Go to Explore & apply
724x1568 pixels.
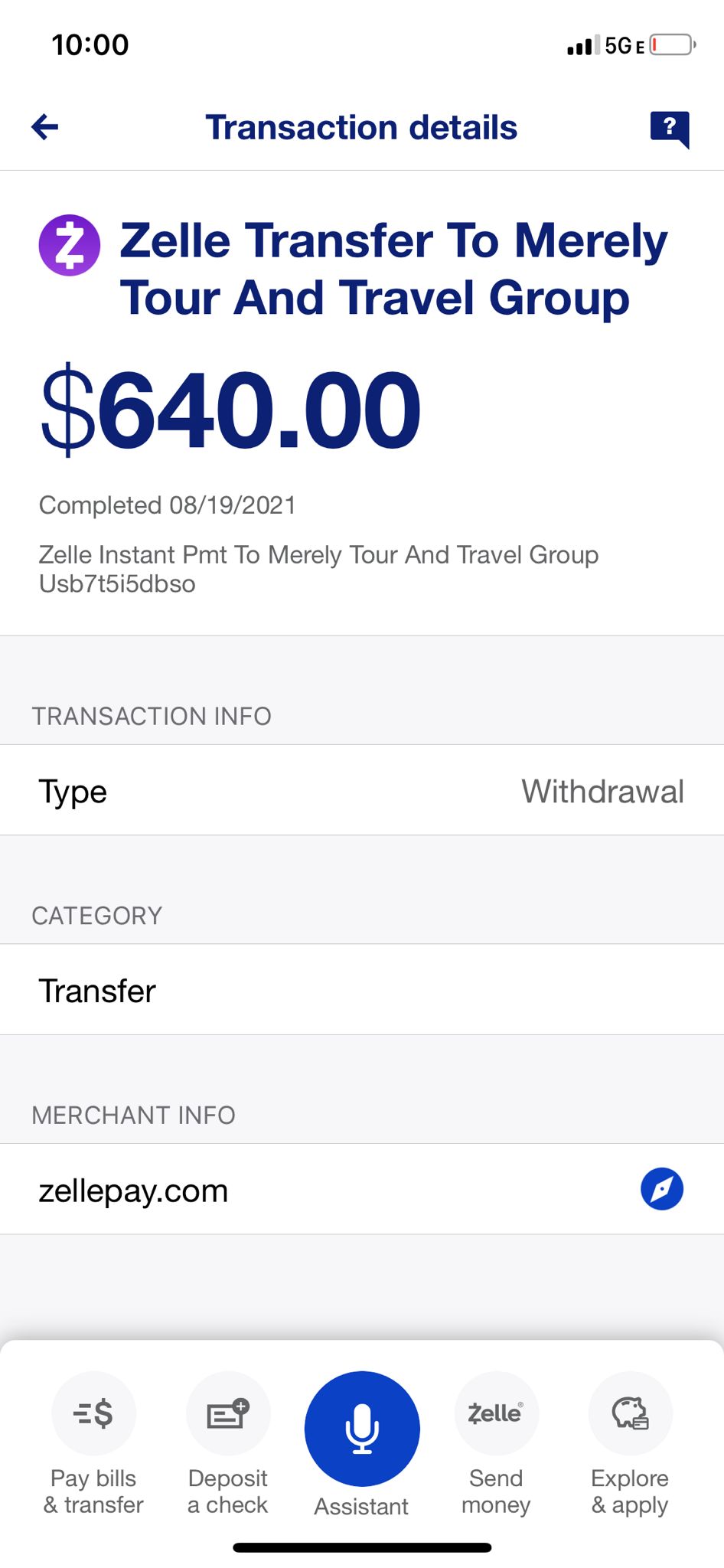[x=630, y=1444]
